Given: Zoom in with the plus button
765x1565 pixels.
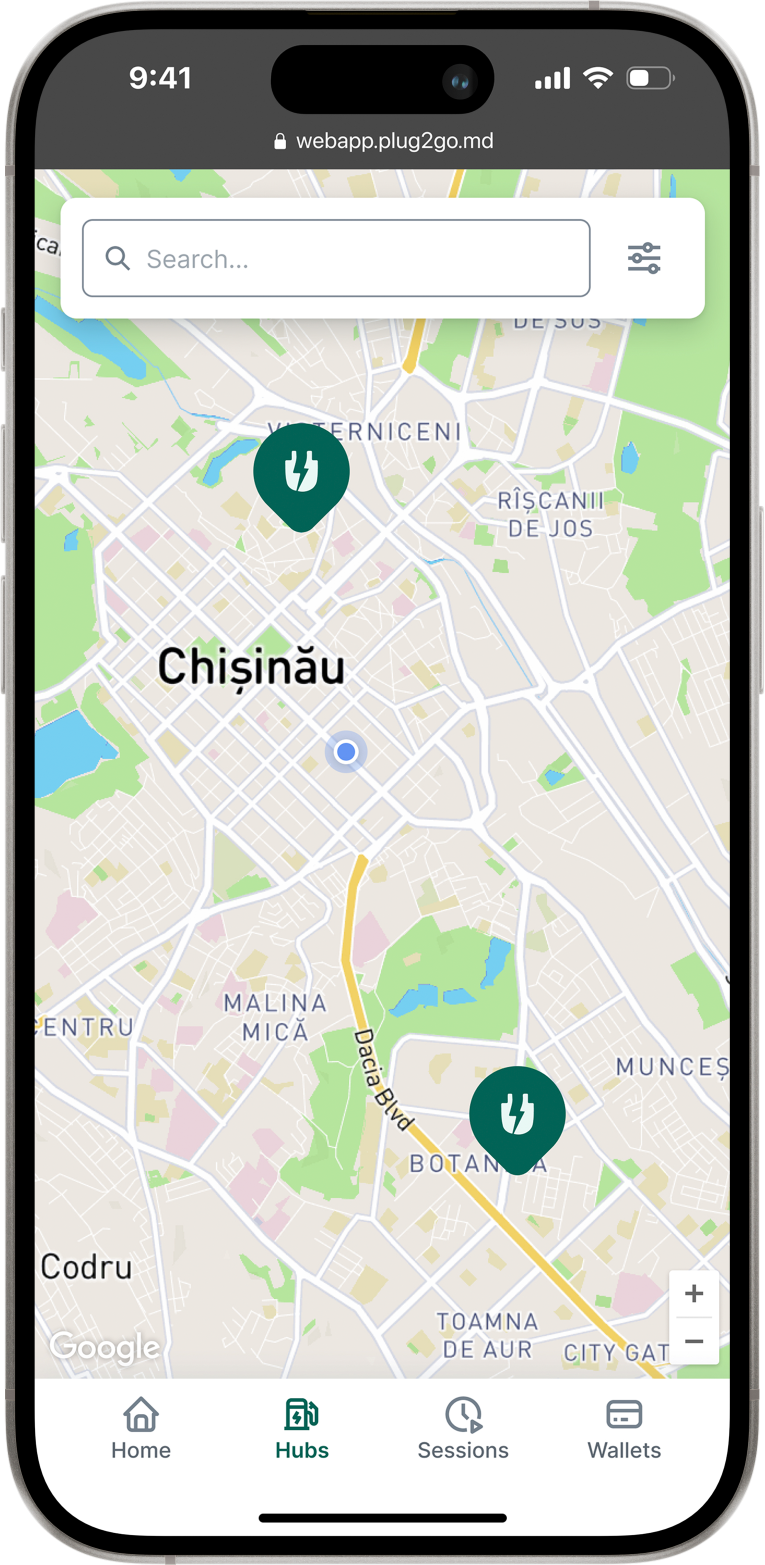Looking at the screenshot, I should [694, 1294].
